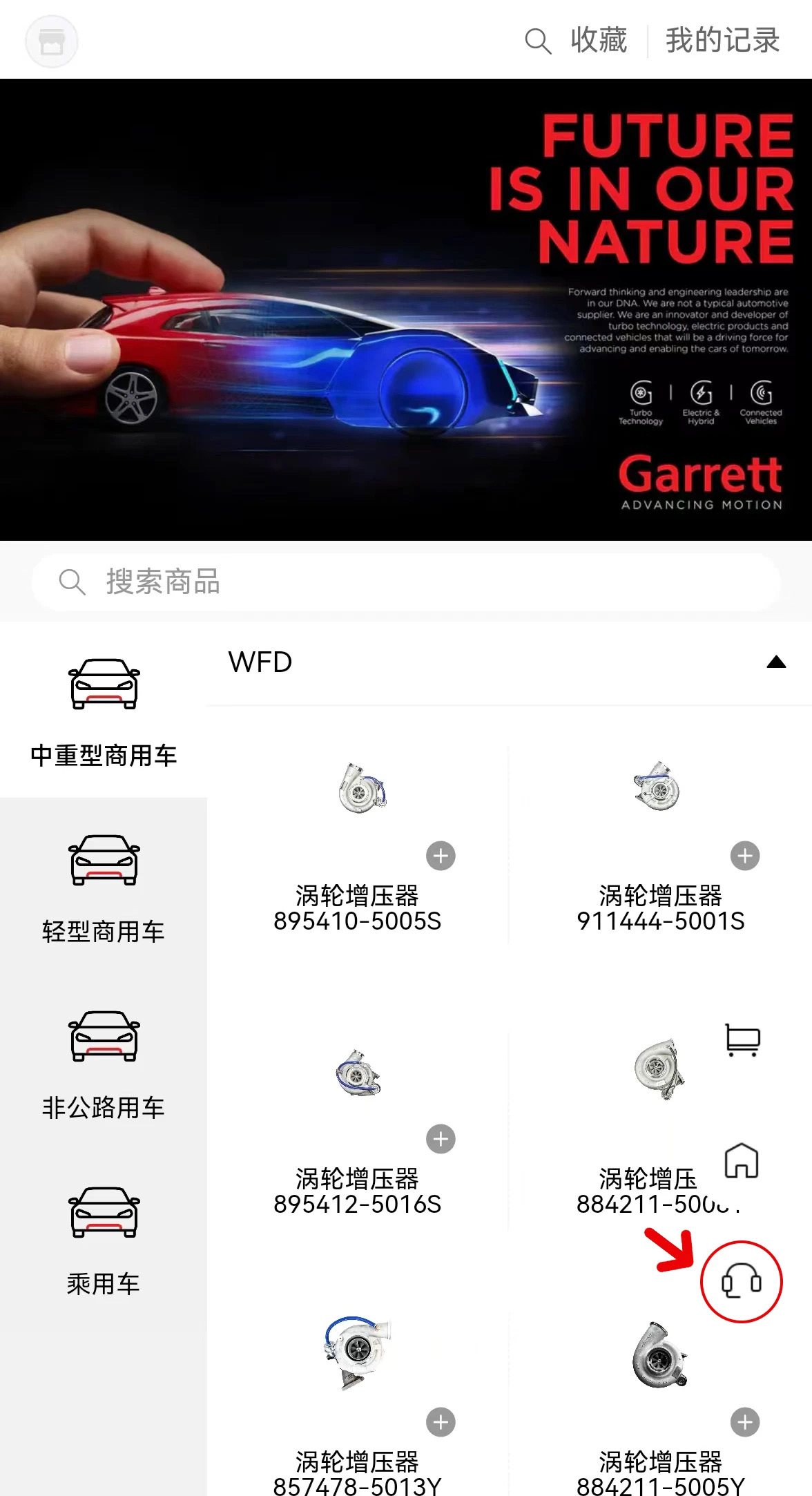Select the 乘用车 category

[x=104, y=1240]
